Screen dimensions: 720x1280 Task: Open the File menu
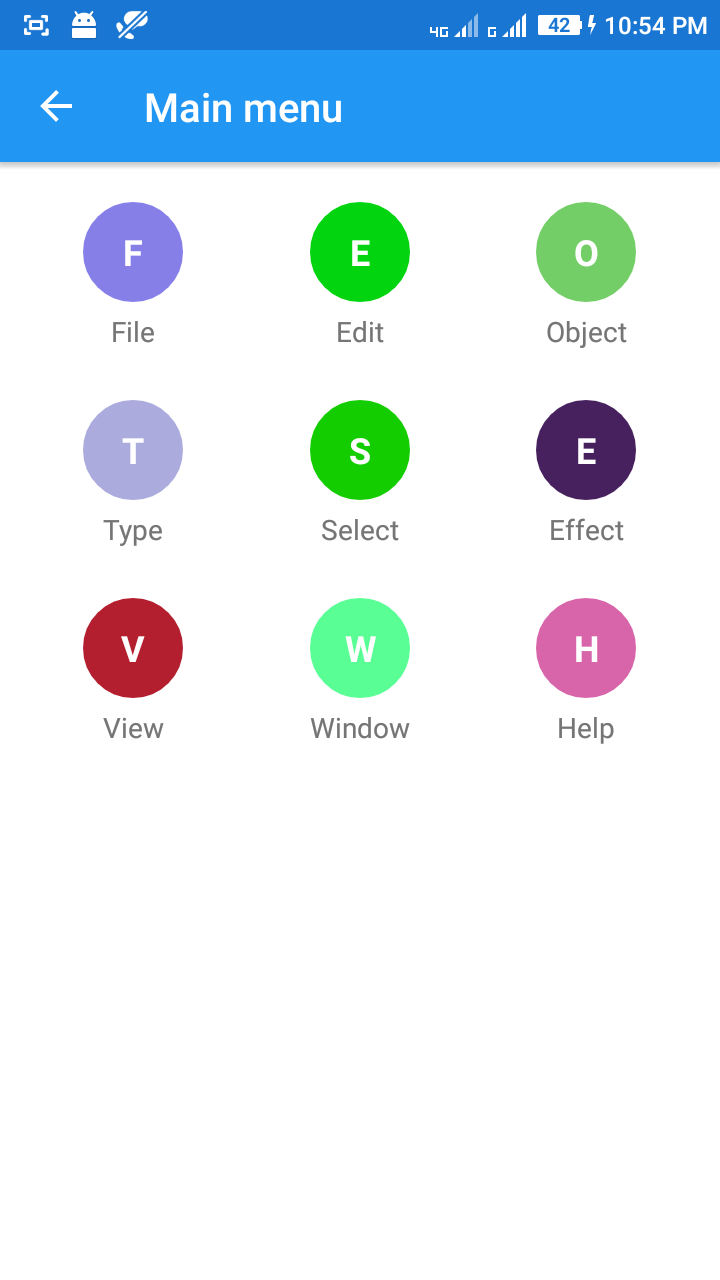(x=133, y=252)
